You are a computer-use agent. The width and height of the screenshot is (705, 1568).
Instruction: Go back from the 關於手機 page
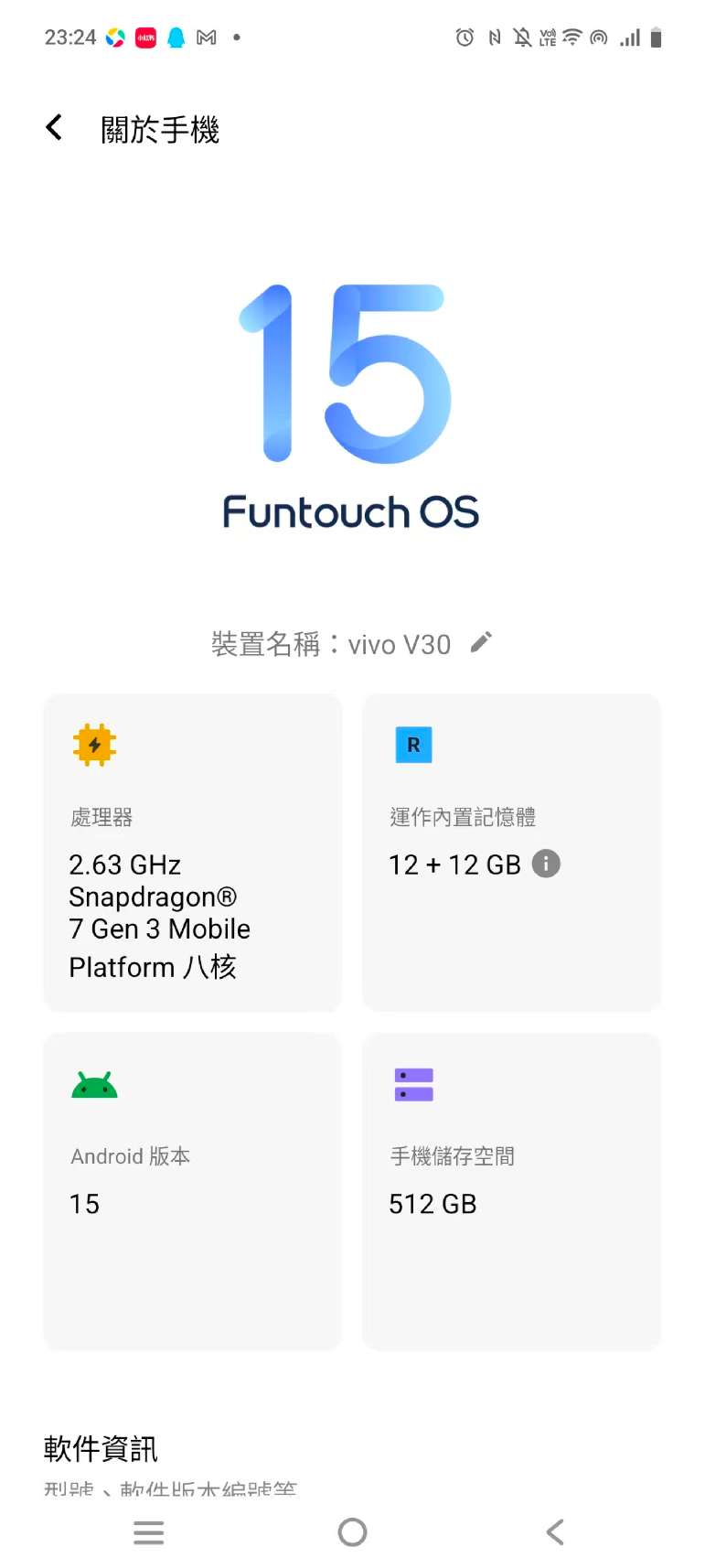point(55,128)
